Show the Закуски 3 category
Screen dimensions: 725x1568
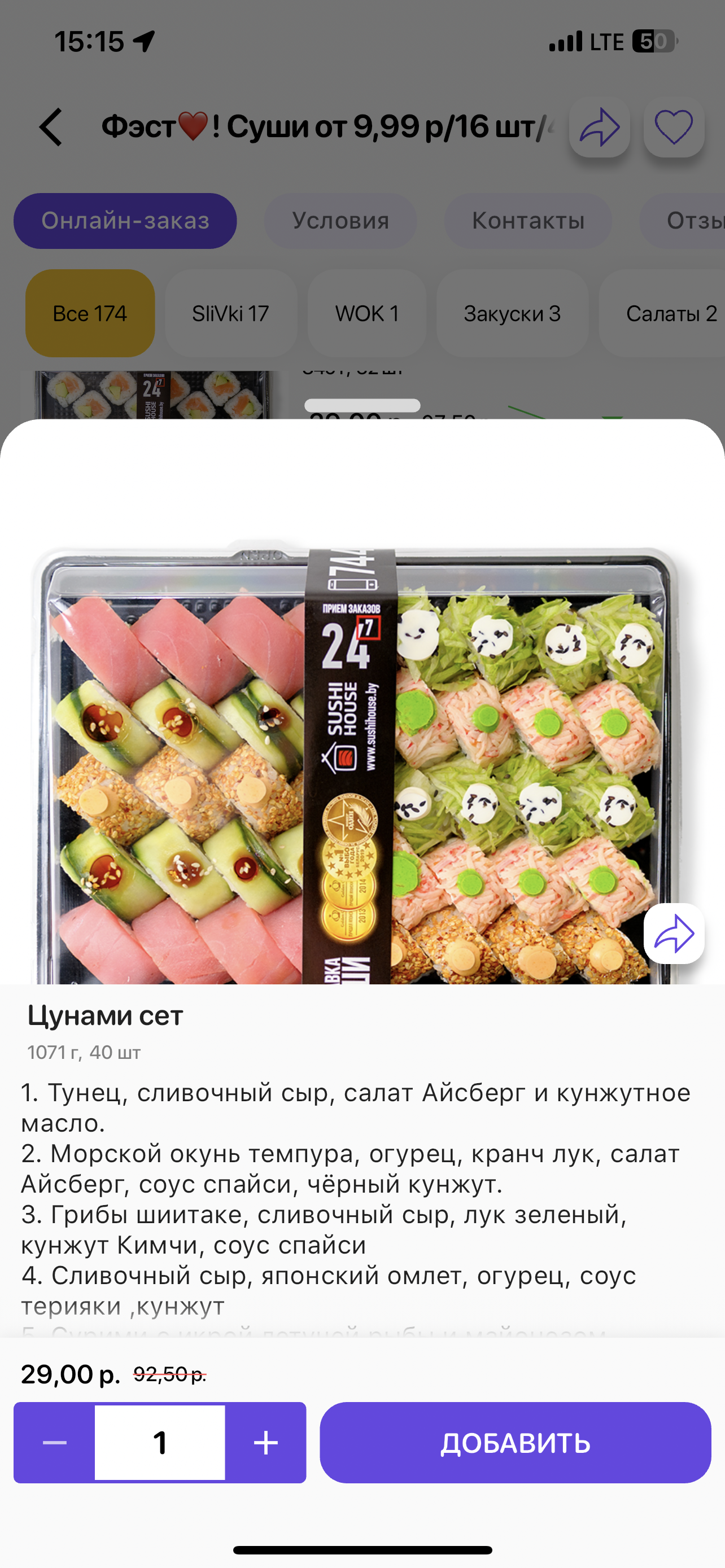pyautogui.click(x=512, y=313)
